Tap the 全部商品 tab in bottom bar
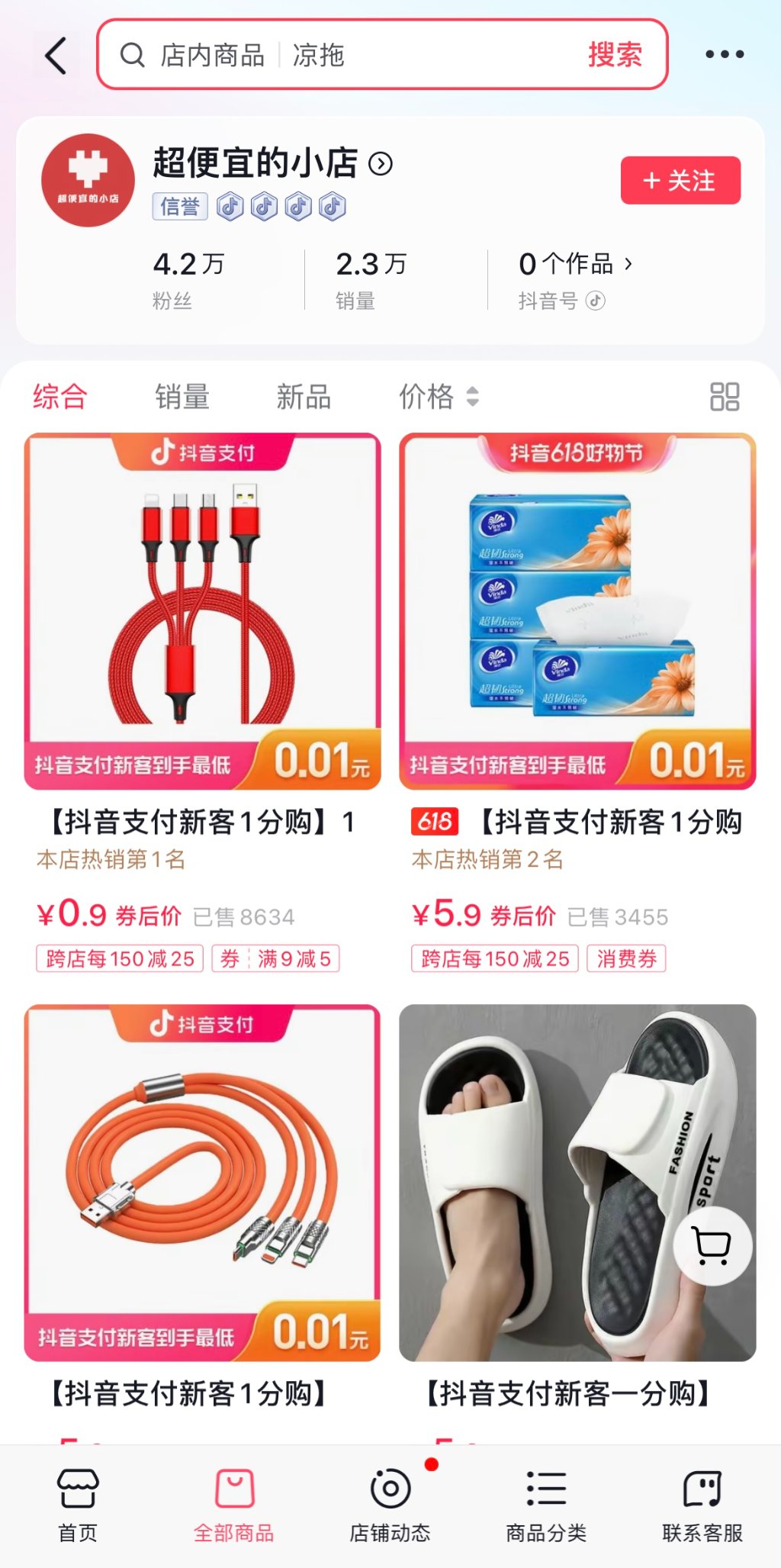 pos(234,1499)
